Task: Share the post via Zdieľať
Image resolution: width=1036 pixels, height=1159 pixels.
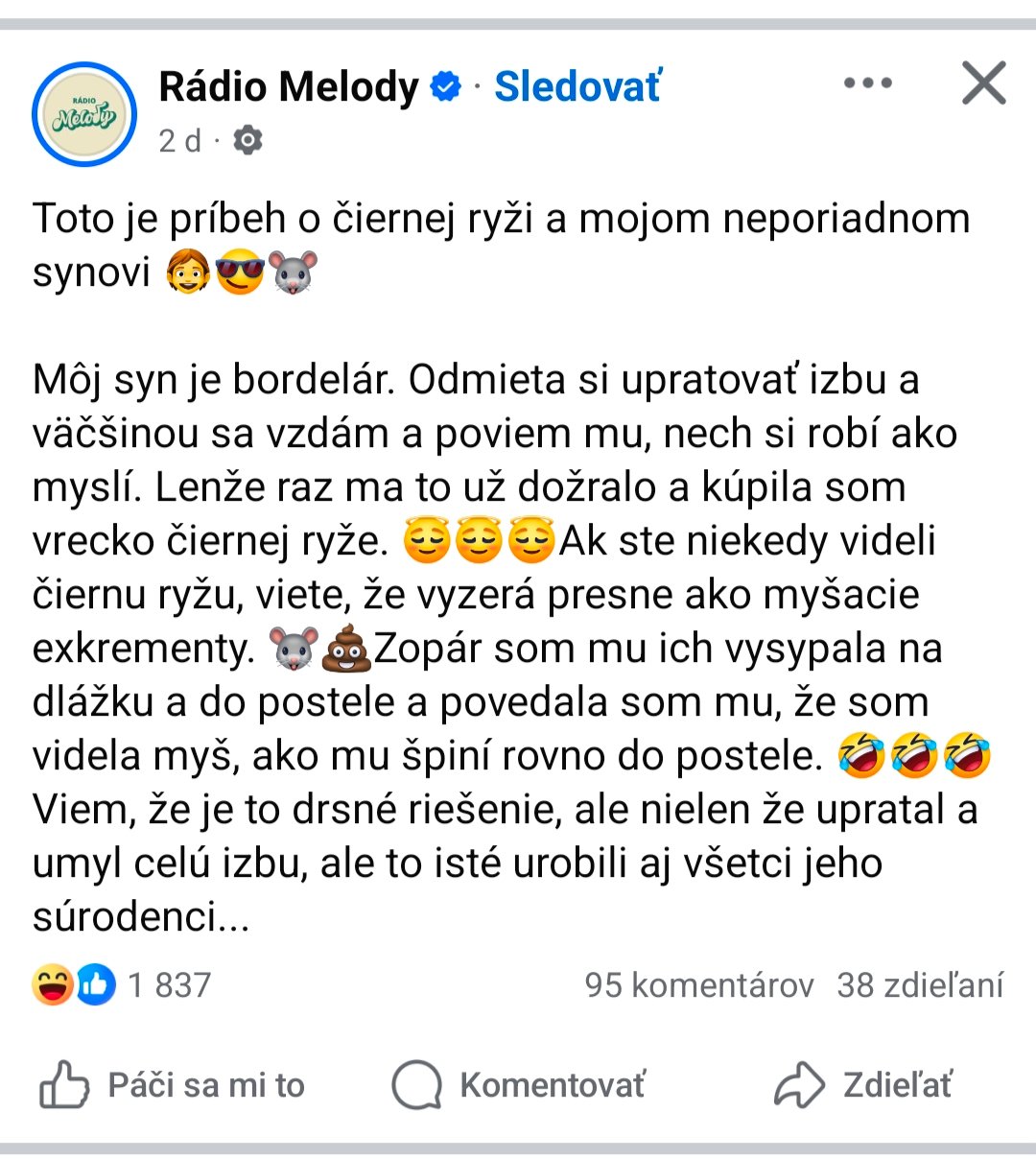Action: pos(863,1085)
